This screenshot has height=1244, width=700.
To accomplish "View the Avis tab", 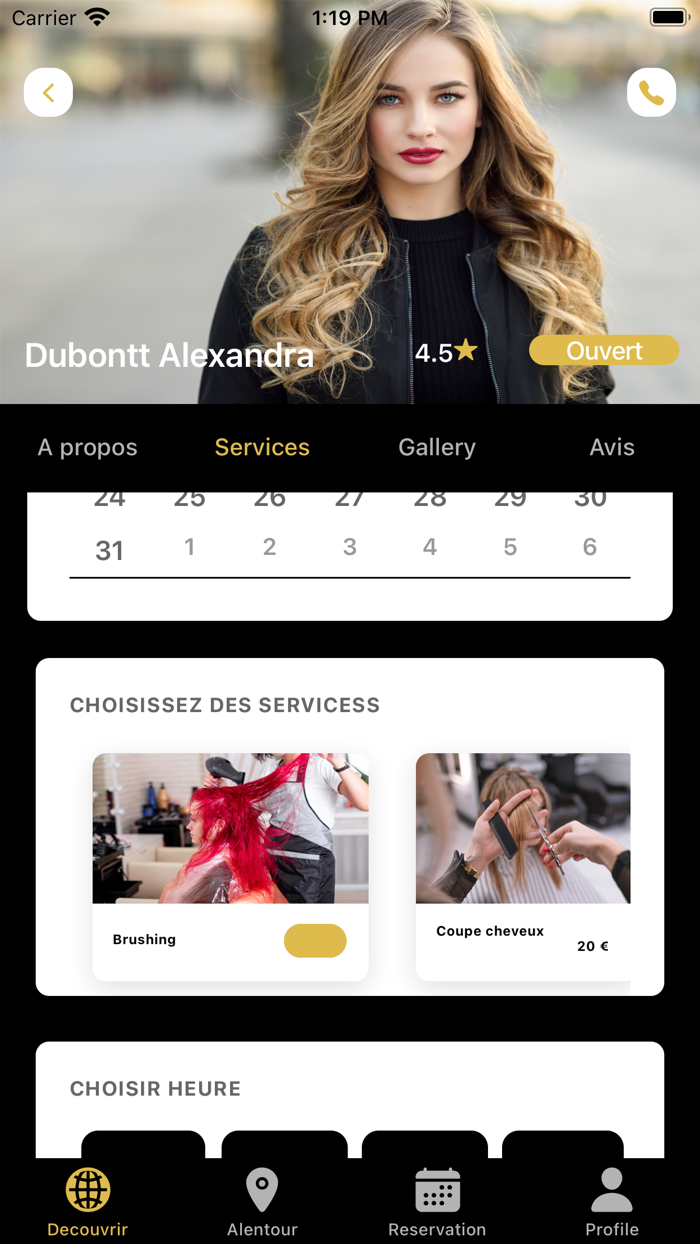I will coord(612,447).
